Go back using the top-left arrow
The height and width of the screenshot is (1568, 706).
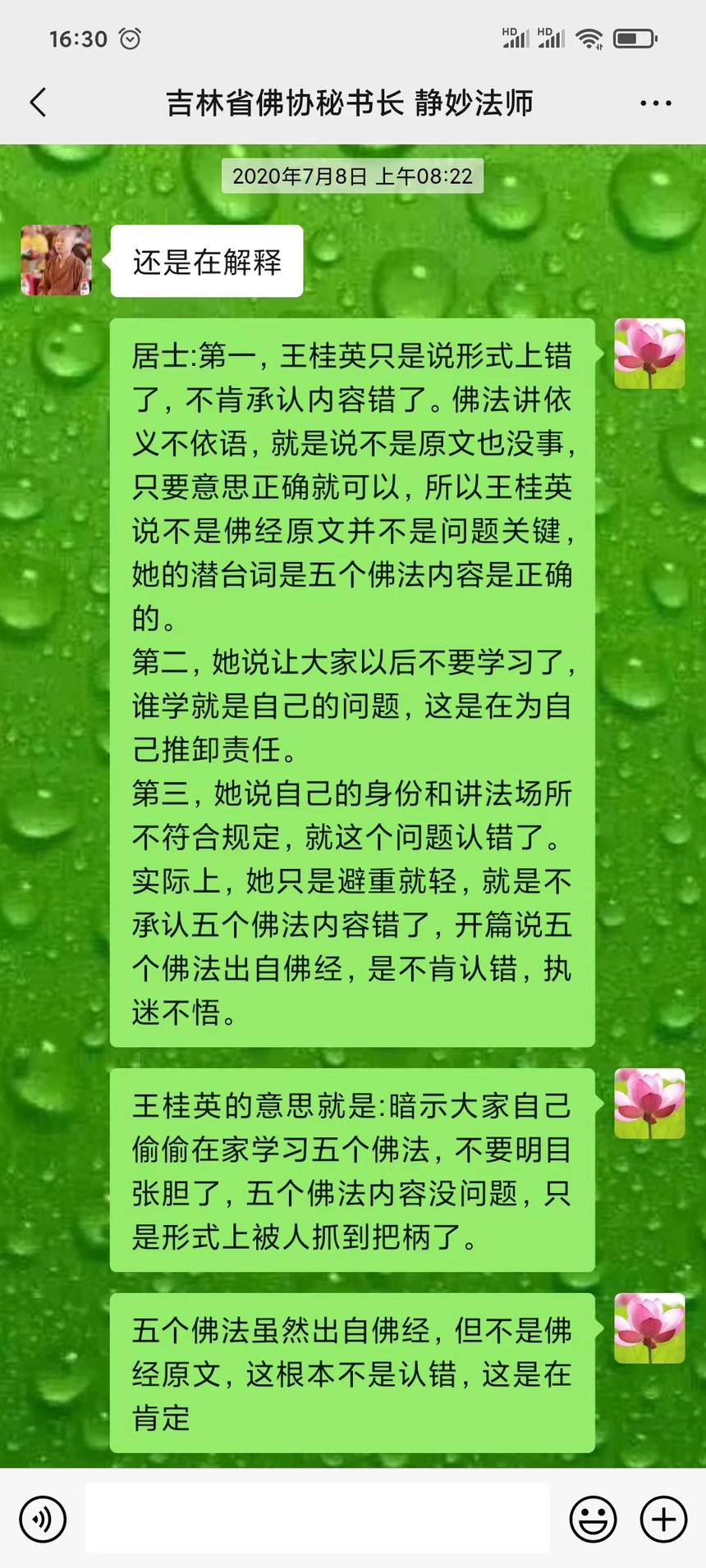click(38, 103)
